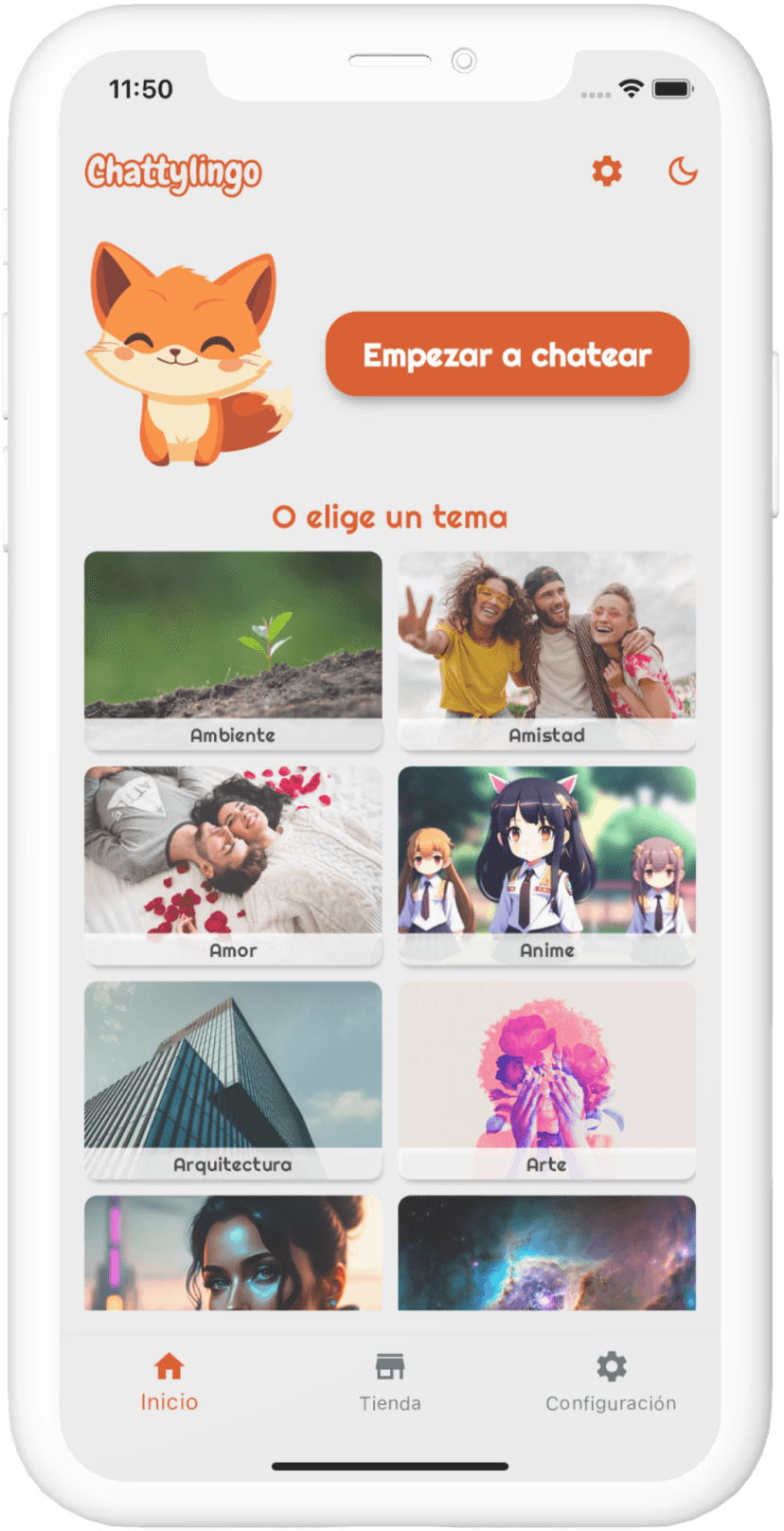Switch to the Tienda tab
The width and height of the screenshot is (784, 1531).
pos(390,1382)
